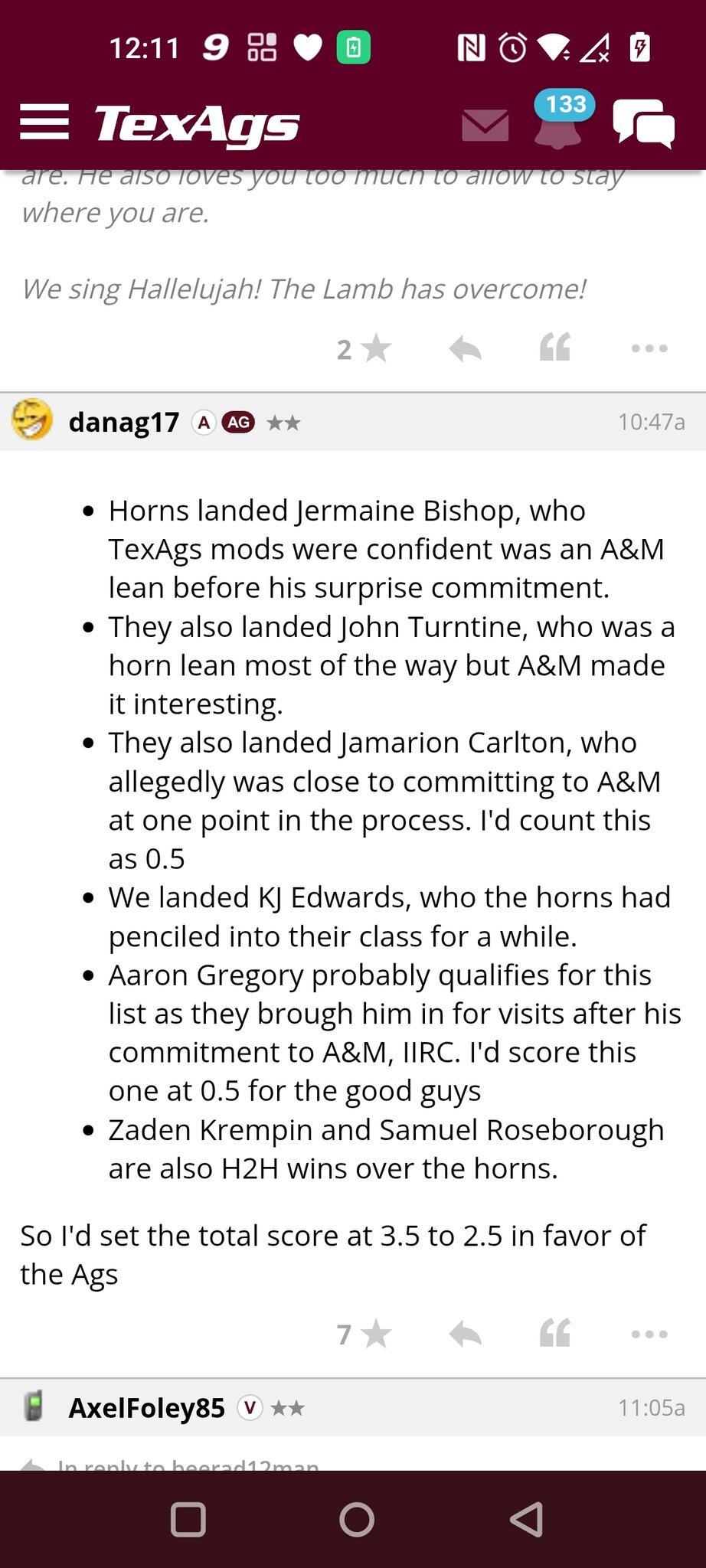Open more options on the Hallelujah post
Image resolution: width=706 pixels, height=1568 pixels.
point(649,348)
